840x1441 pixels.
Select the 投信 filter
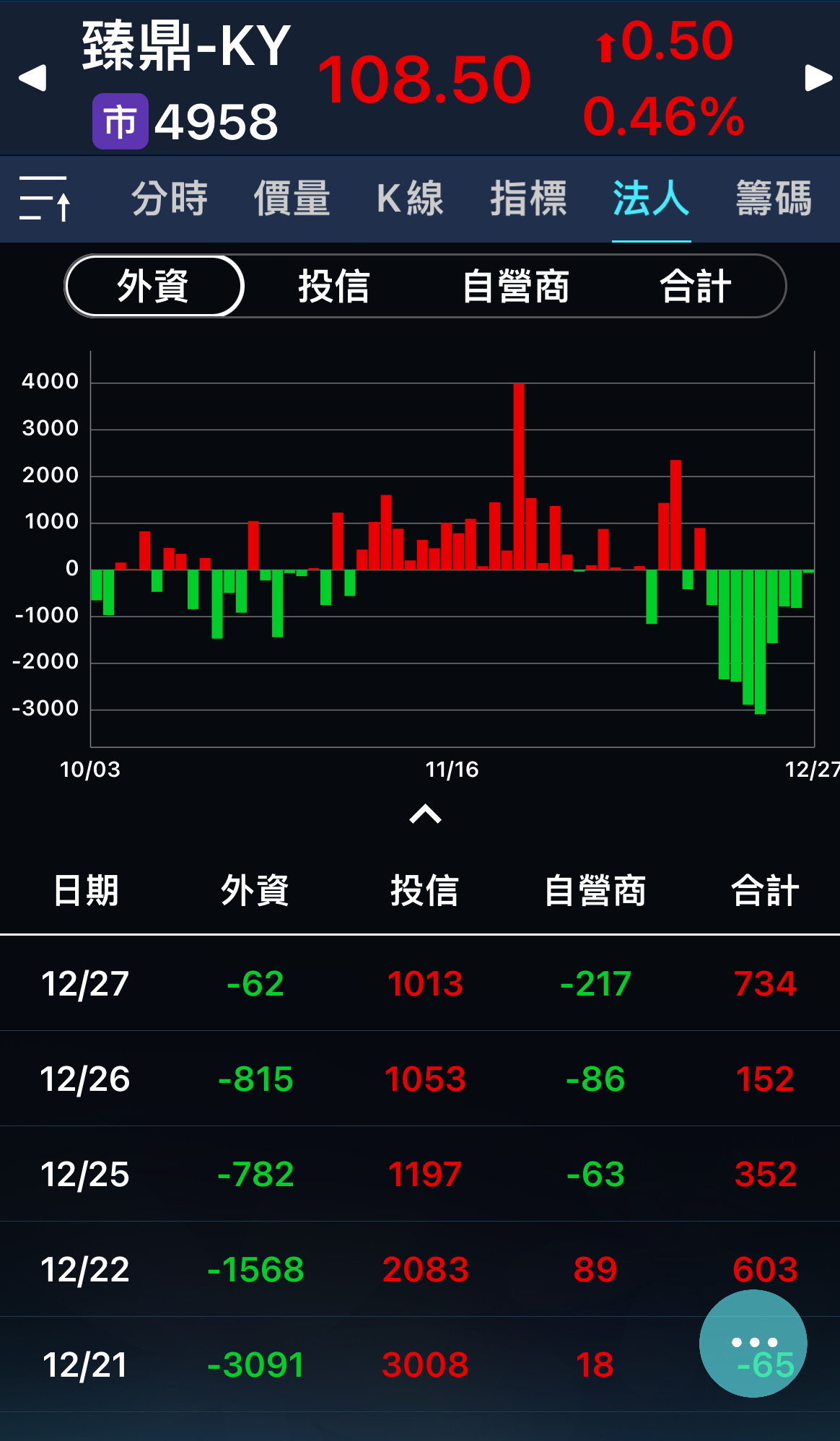(x=334, y=286)
